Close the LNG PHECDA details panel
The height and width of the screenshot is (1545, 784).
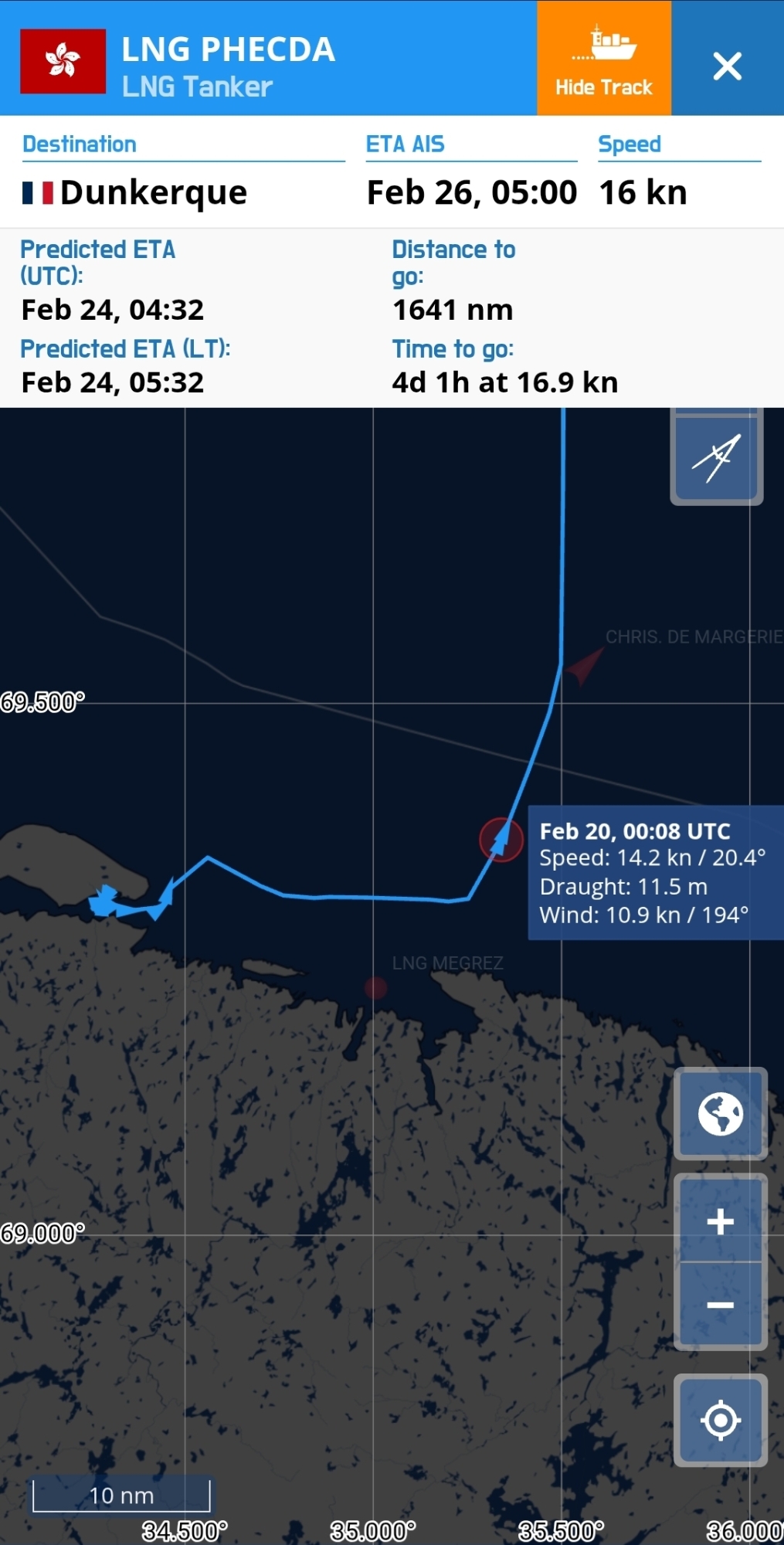click(727, 66)
